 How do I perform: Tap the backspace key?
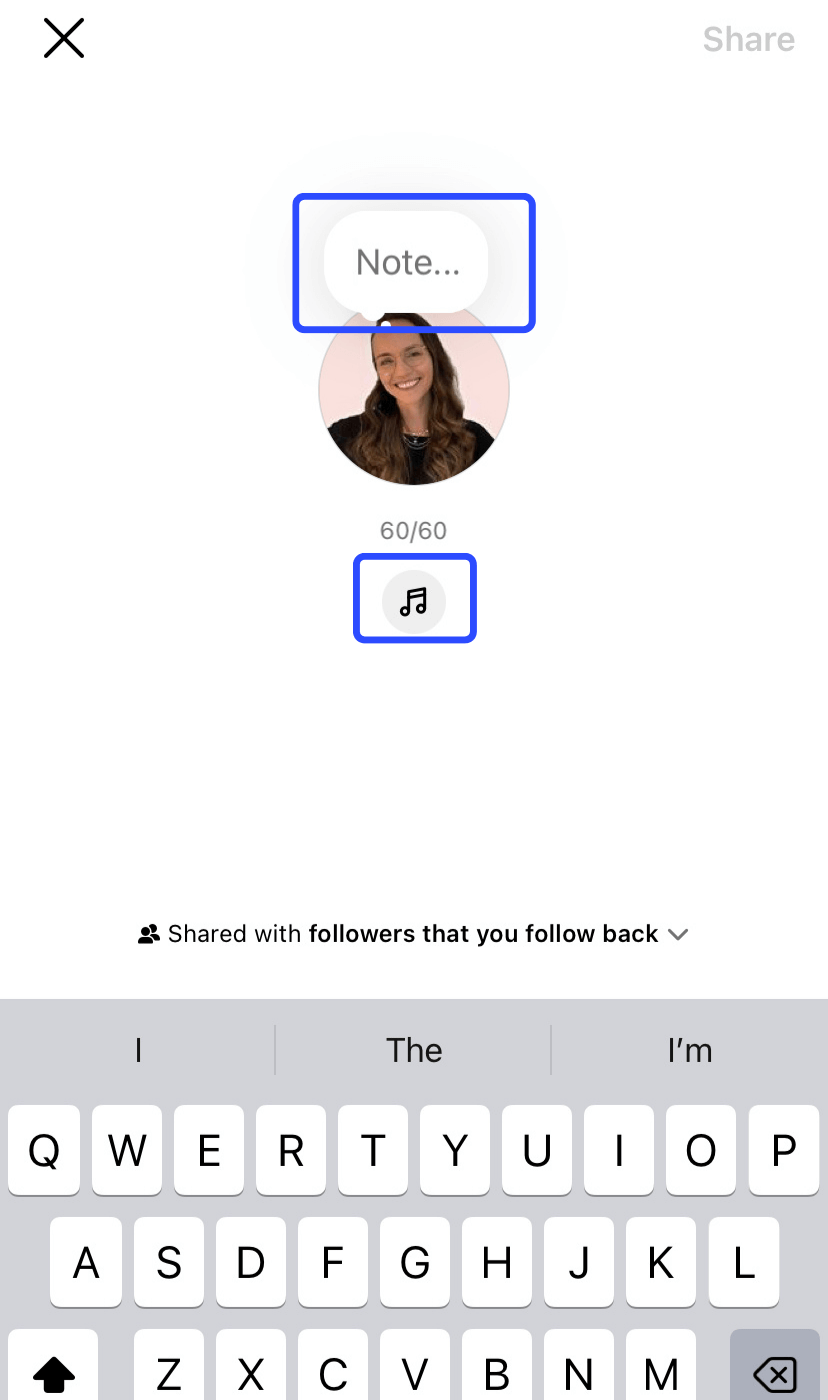point(774,1372)
